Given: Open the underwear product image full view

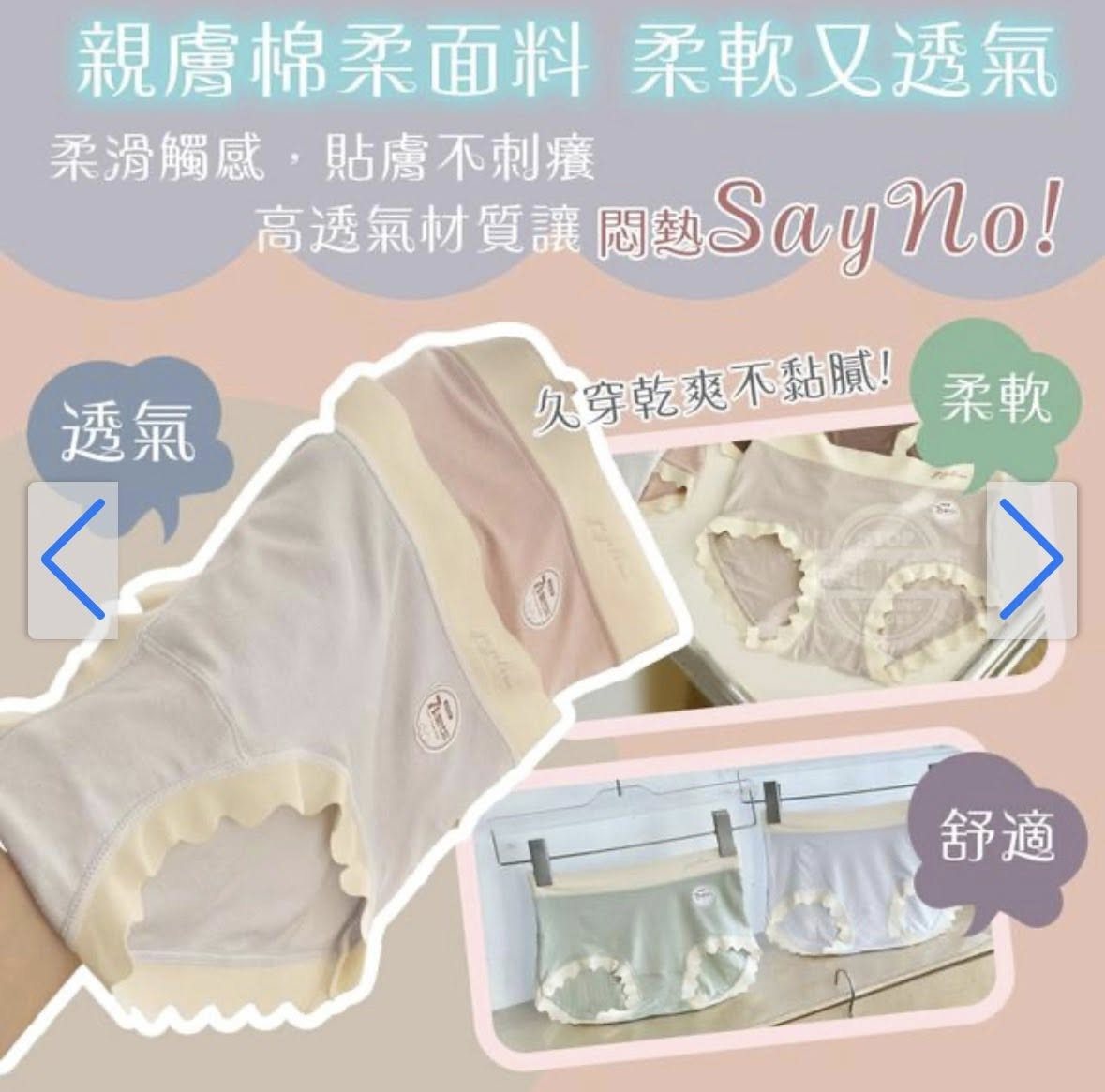Looking at the screenshot, I should coord(553,656).
